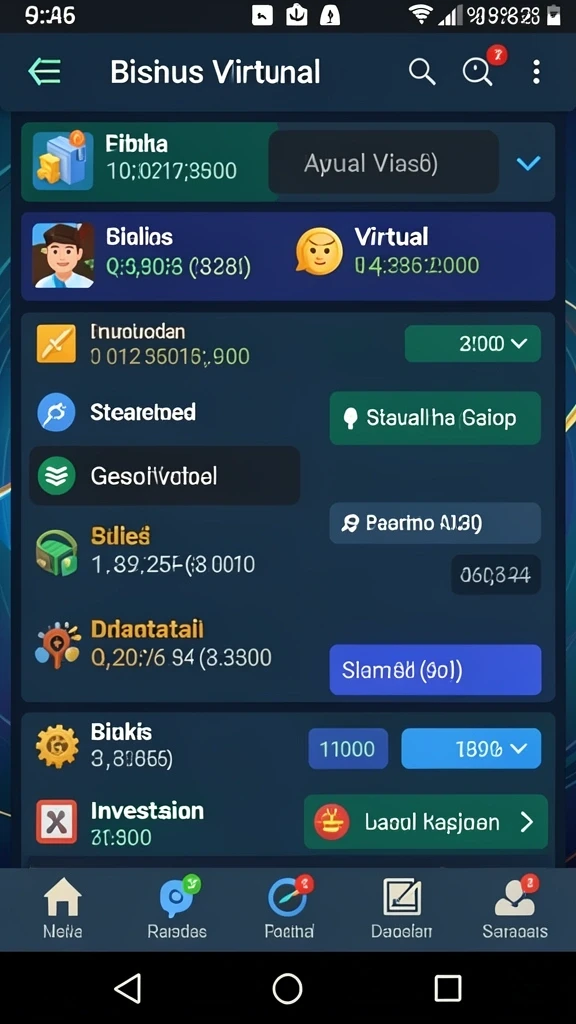The height and width of the screenshot is (1024, 576).
Task: Open the Laool Kasjoen button
Action: point(426,822)
